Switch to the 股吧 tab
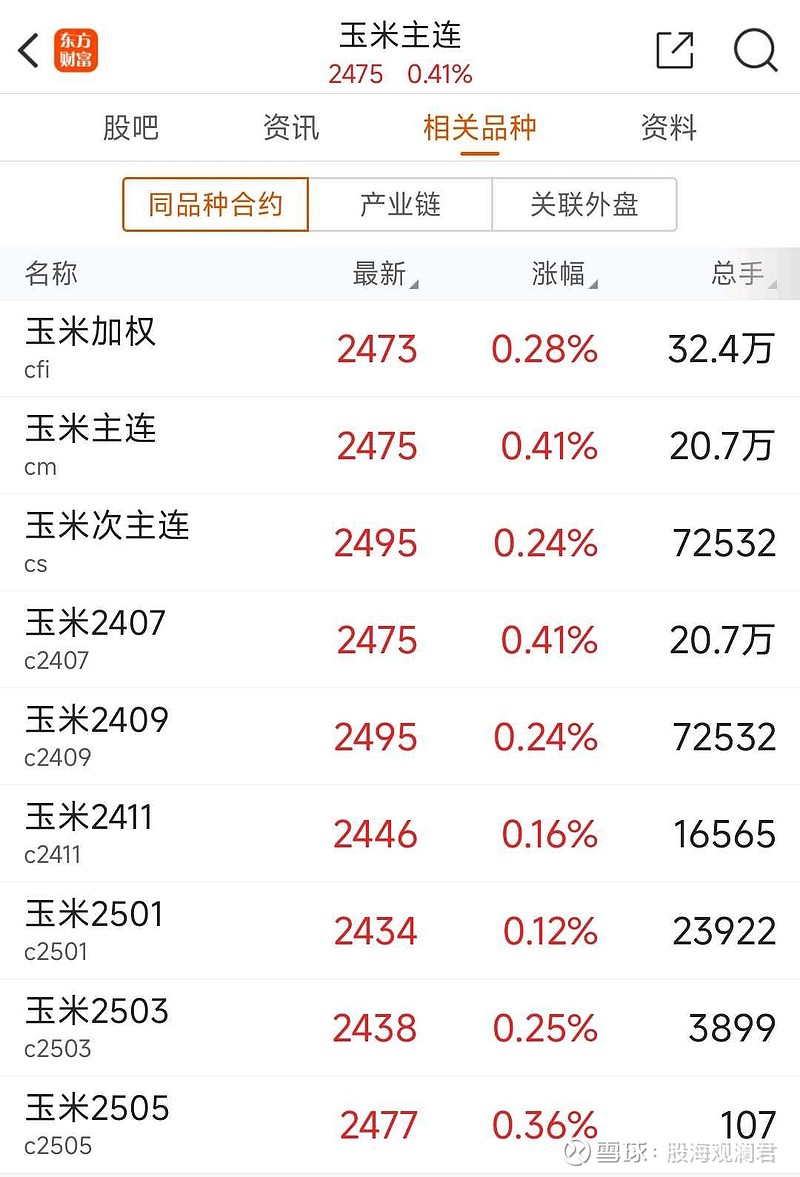Image resolution: width=800 pixels, height=1177 pixels. click(x=131, y=128)
